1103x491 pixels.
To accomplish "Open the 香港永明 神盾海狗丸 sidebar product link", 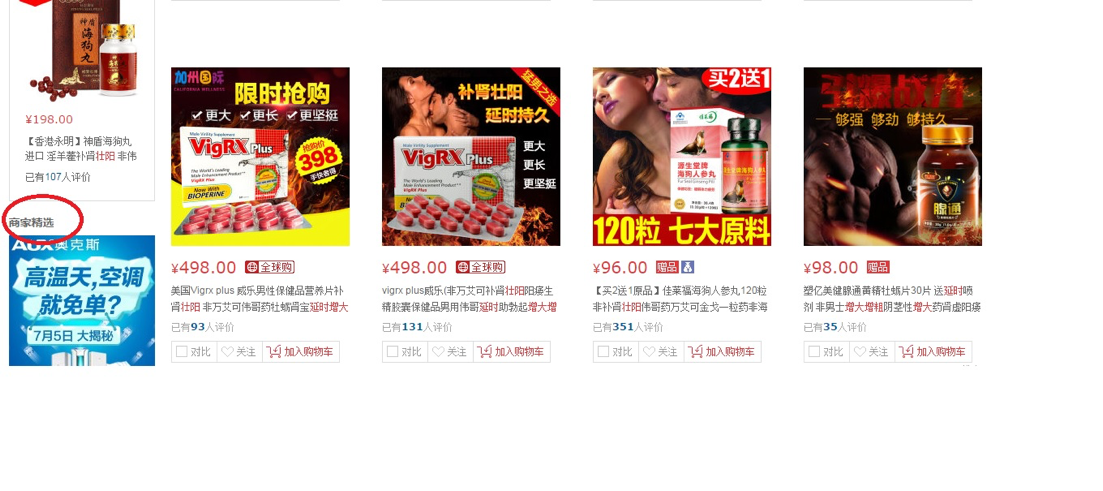I will pyautogui.click(x=80, y=148).
